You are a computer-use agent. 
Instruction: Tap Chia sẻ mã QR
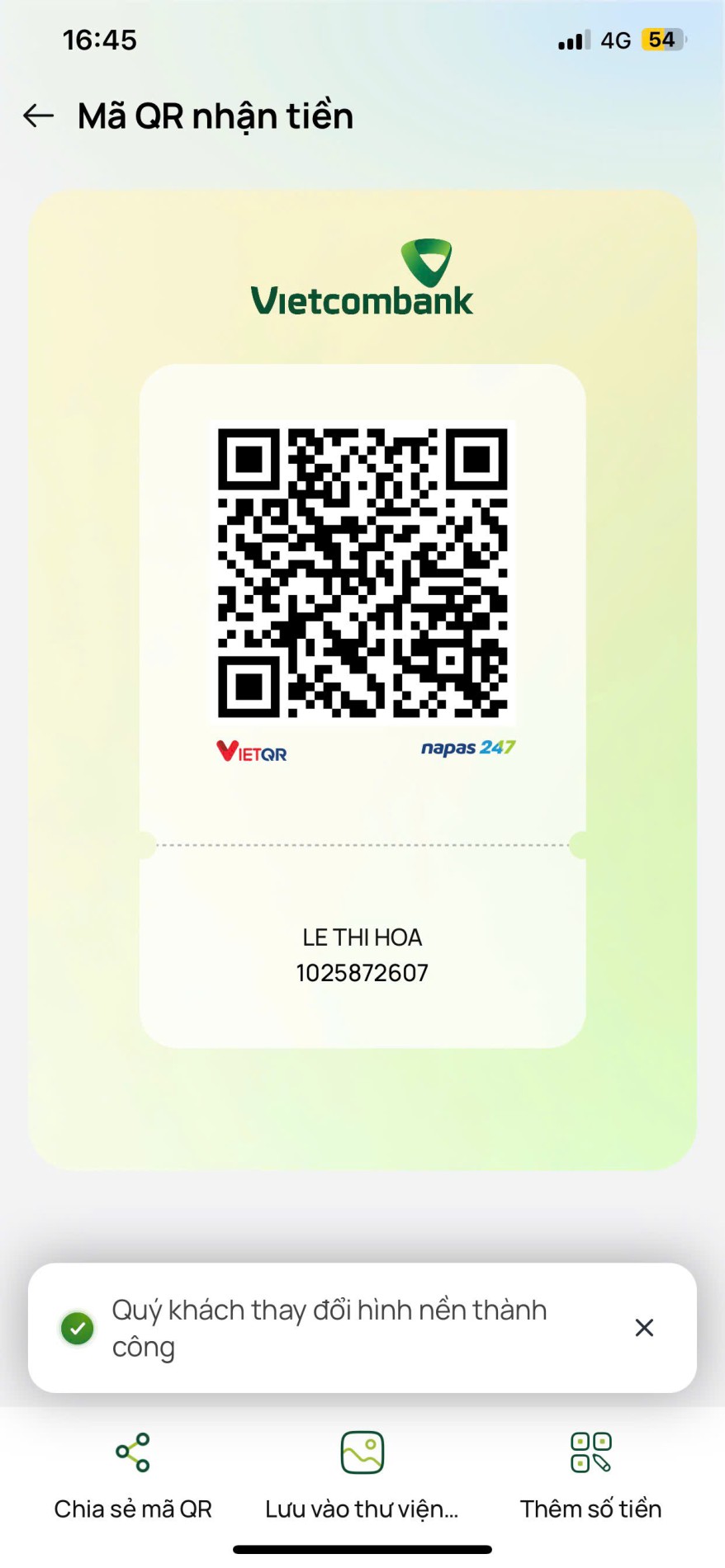click(x=133, y=1476)
